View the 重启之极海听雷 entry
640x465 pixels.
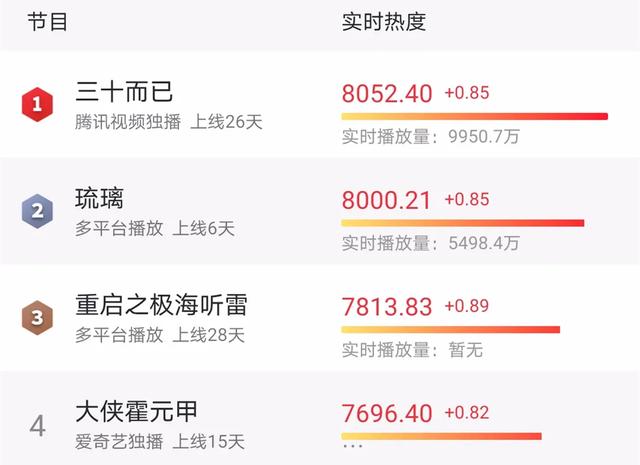click(x=161, y=305)
